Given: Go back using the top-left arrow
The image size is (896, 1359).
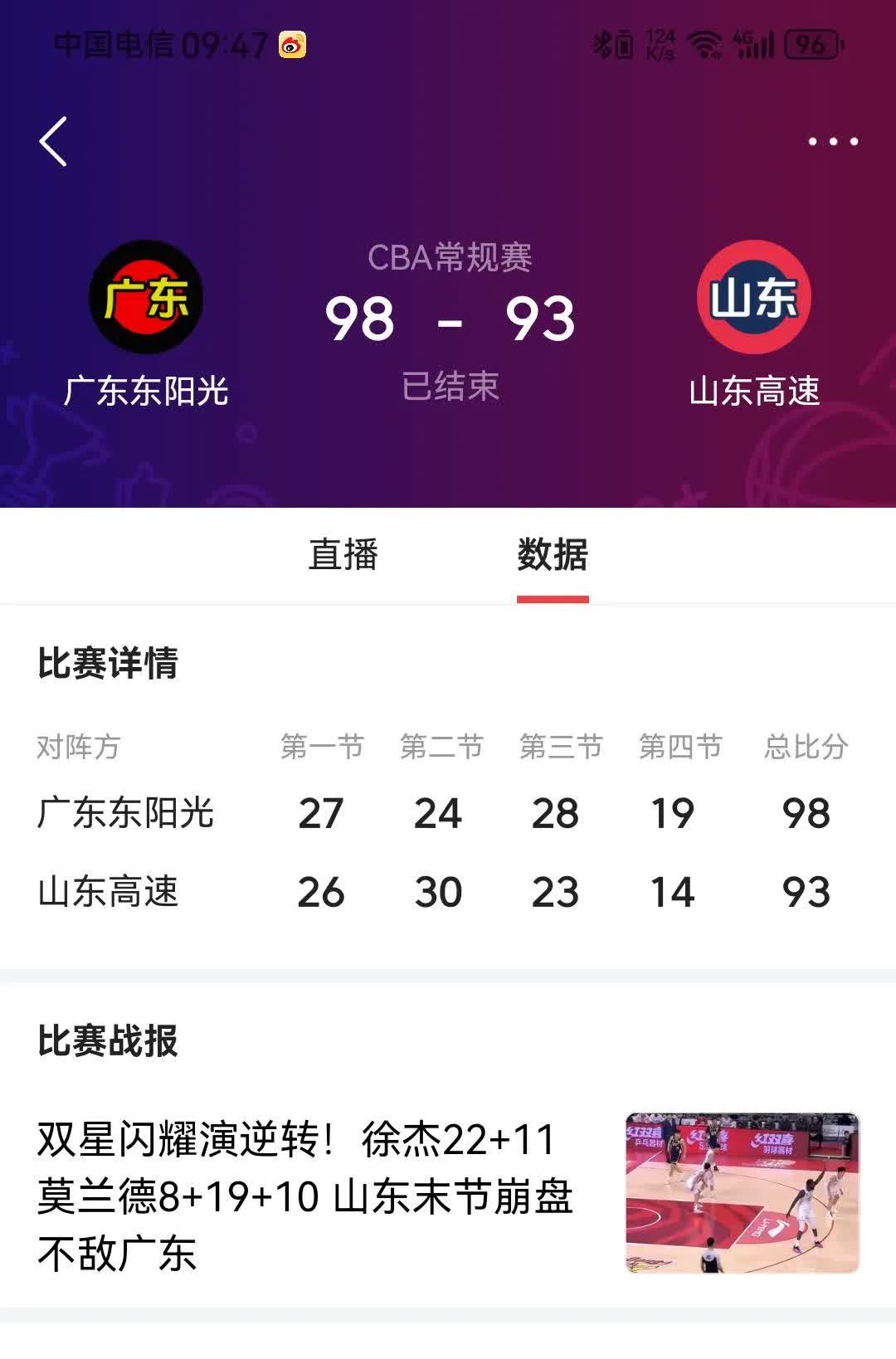Looking at the screenshot, I should pos(53,142).
